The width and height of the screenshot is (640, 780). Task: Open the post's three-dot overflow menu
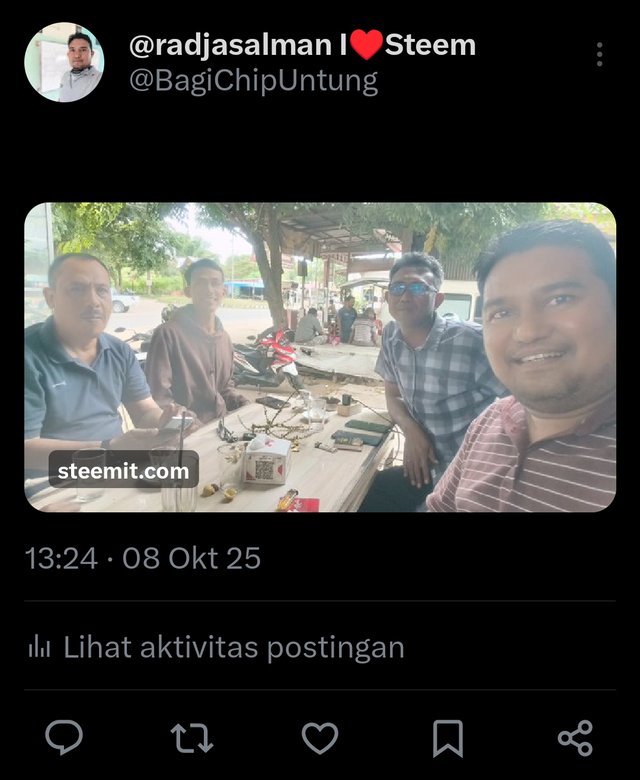599,55
